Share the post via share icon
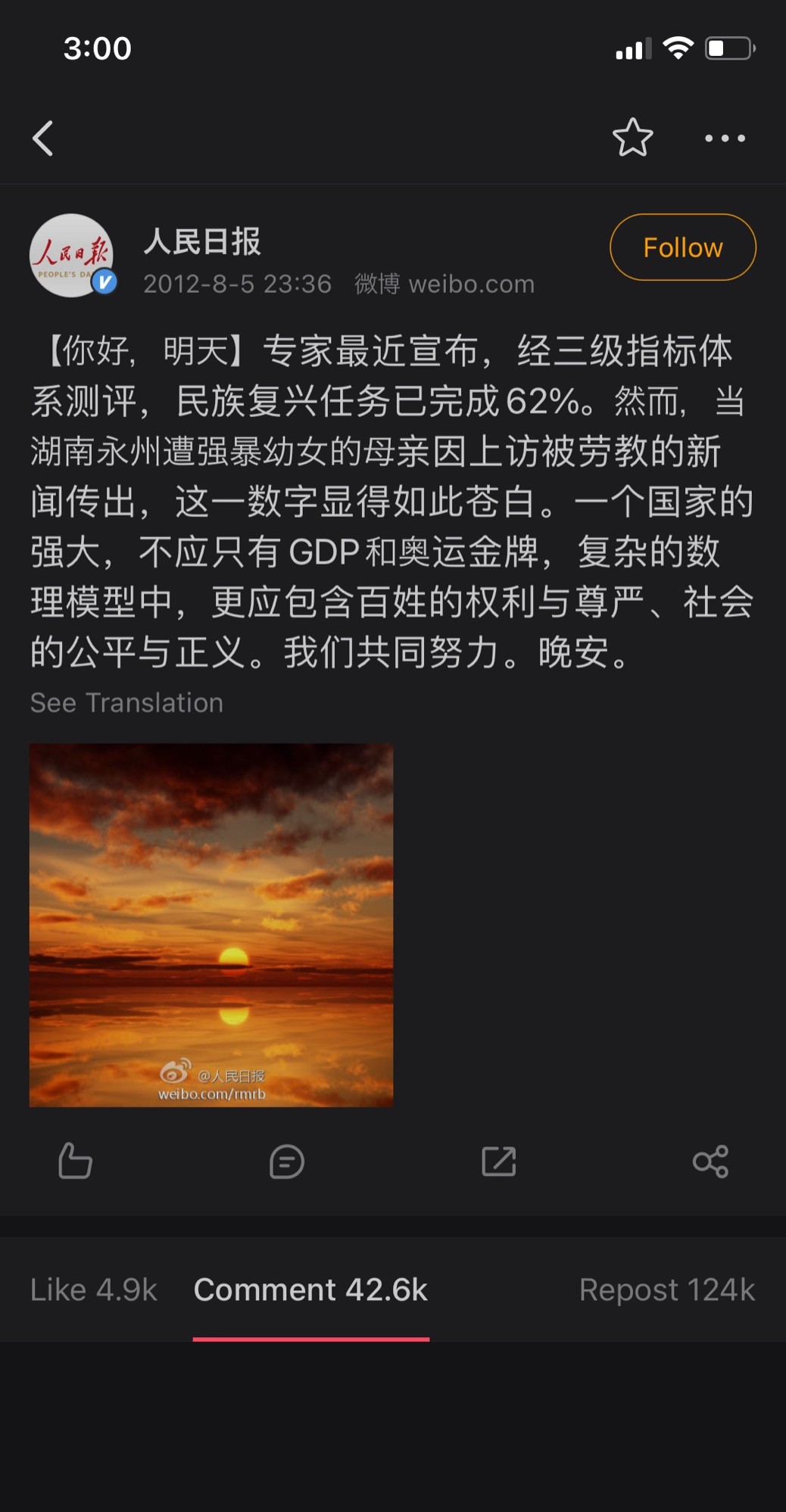 coord(710,1162)
